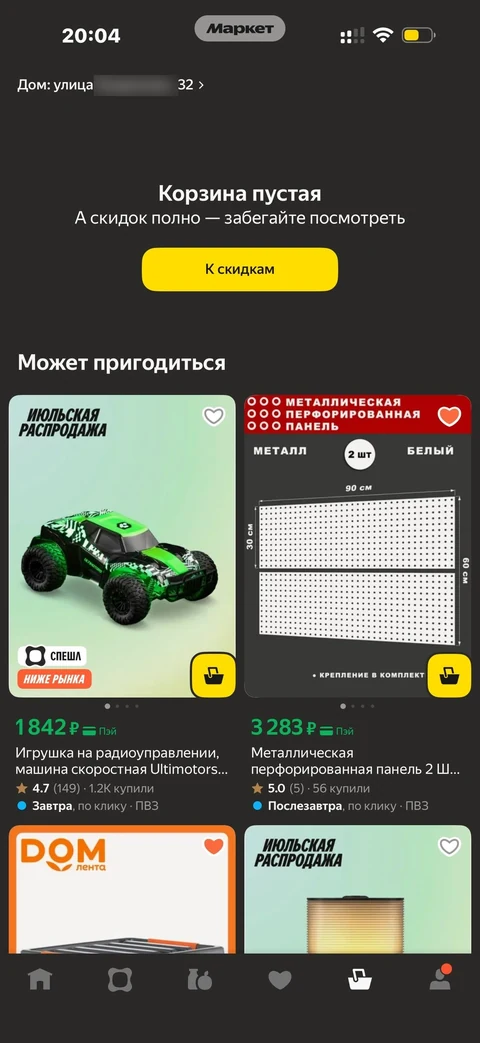Remove the perforated panel from favorites
The image size is (480, 1043).
pos(449,416)
